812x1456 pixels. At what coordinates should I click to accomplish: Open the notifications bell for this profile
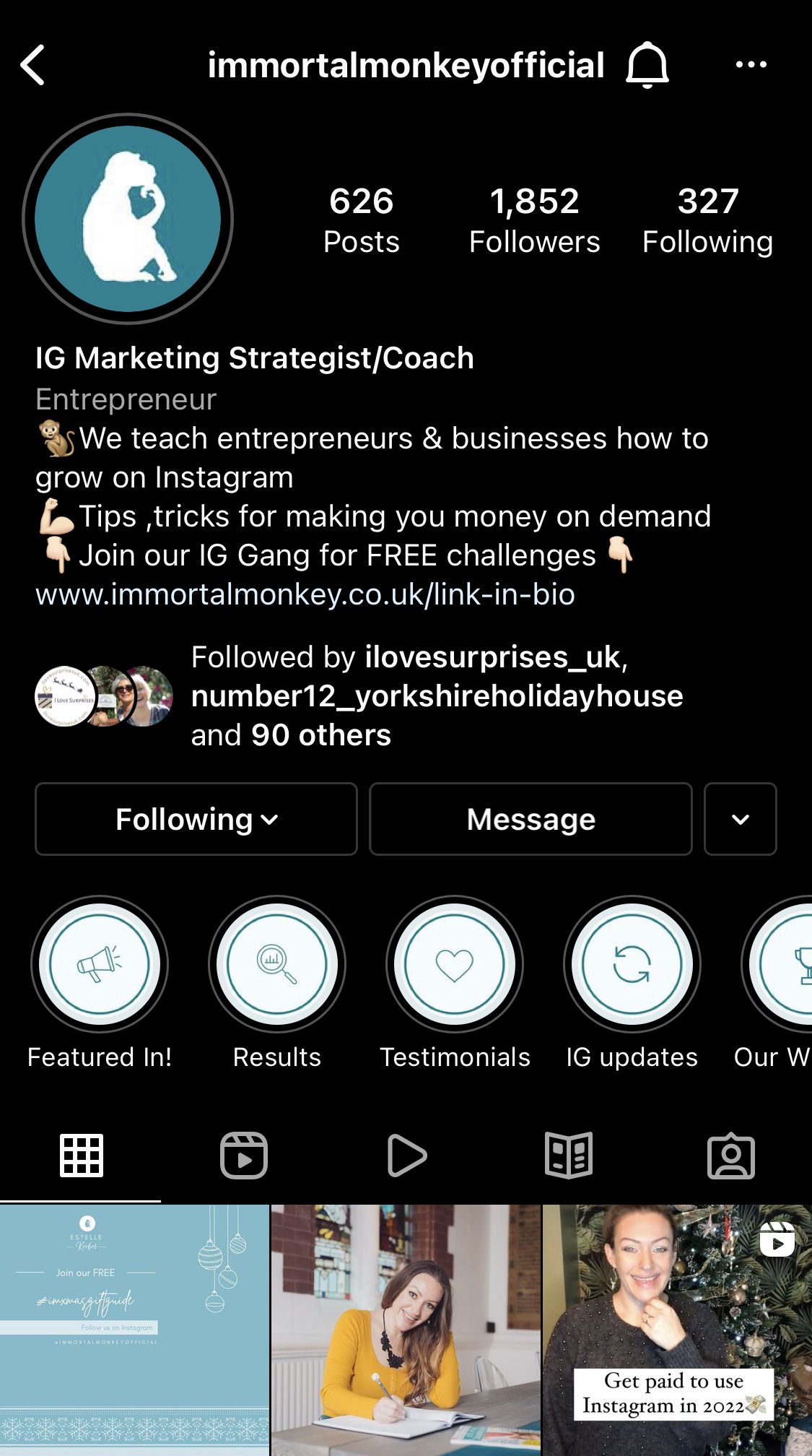point(647,65)
